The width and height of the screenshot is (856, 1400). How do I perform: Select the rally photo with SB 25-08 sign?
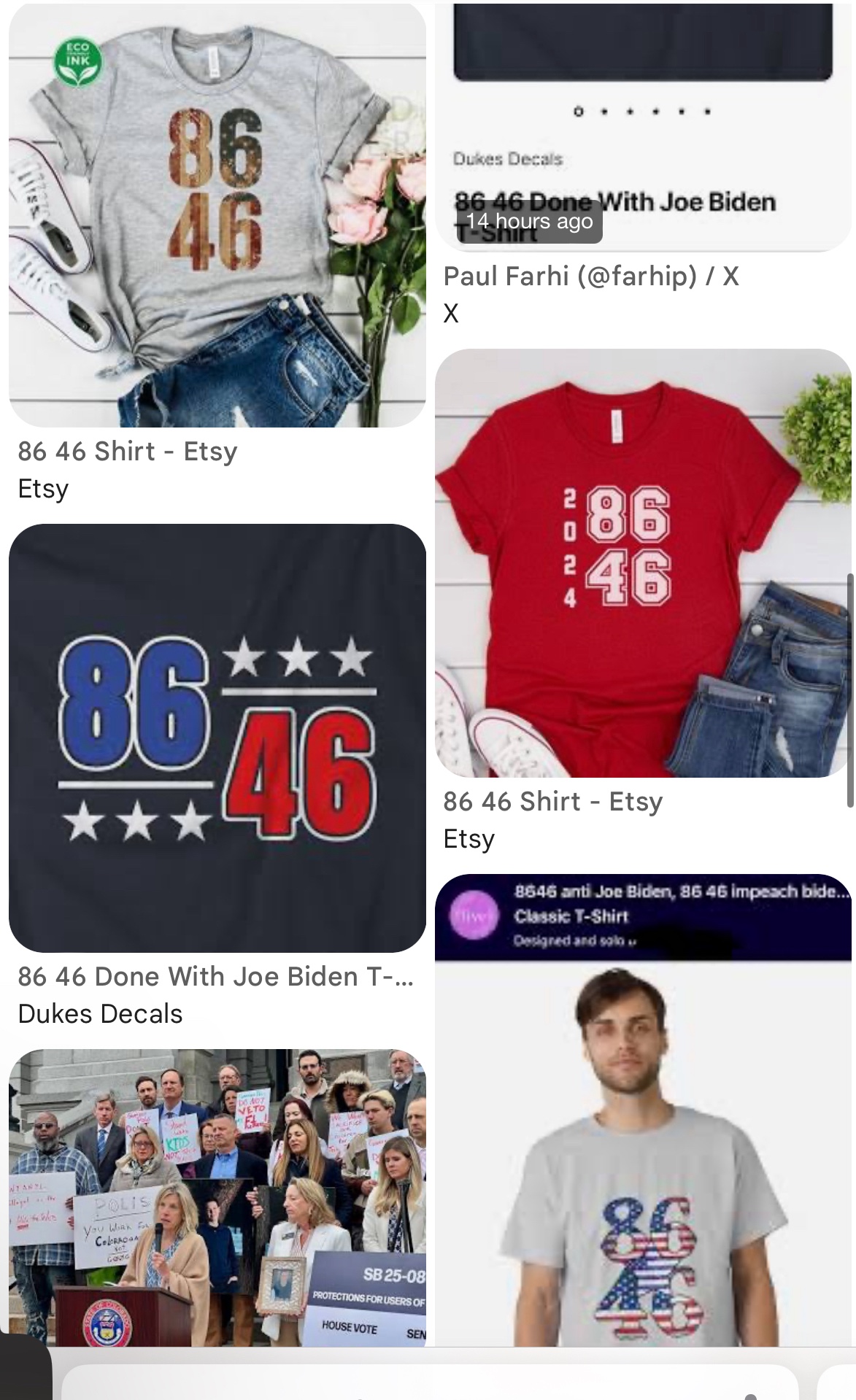[x=217, y=1196]
